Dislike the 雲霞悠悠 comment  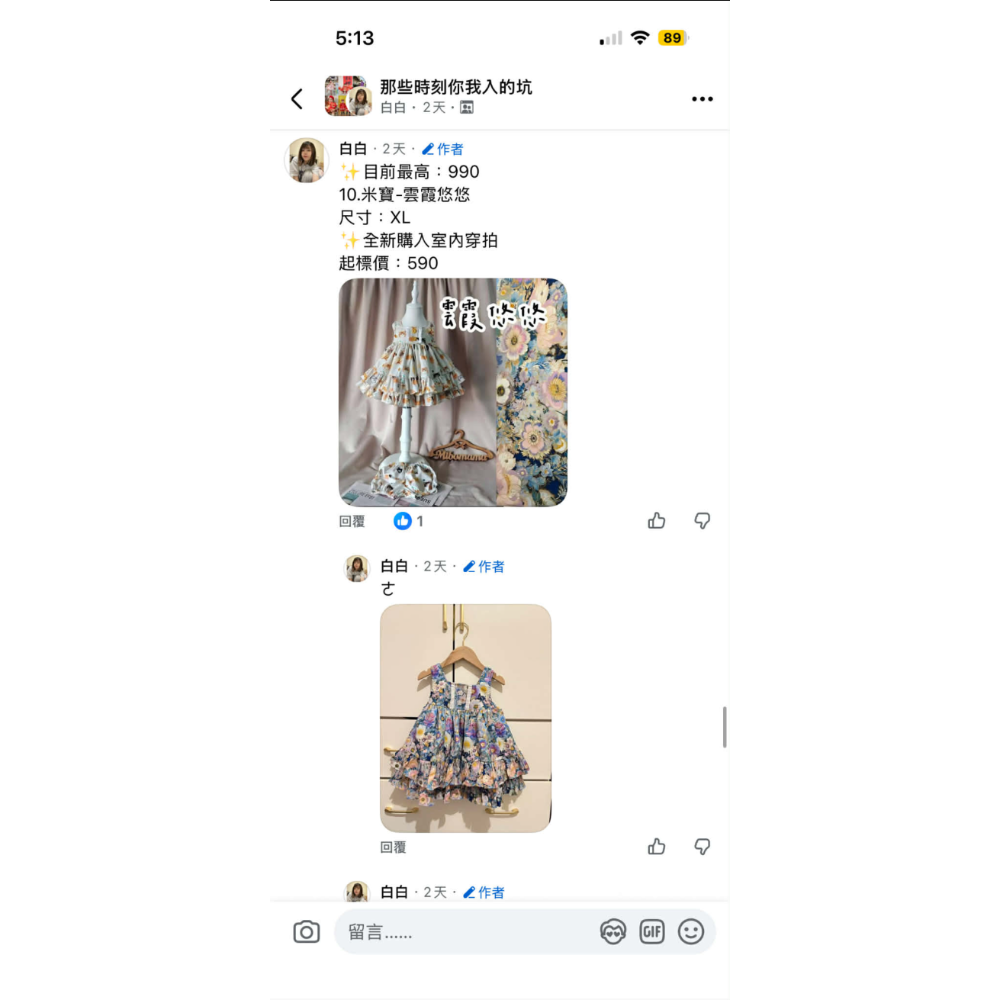pyautogui.click(x=702, y=520)
